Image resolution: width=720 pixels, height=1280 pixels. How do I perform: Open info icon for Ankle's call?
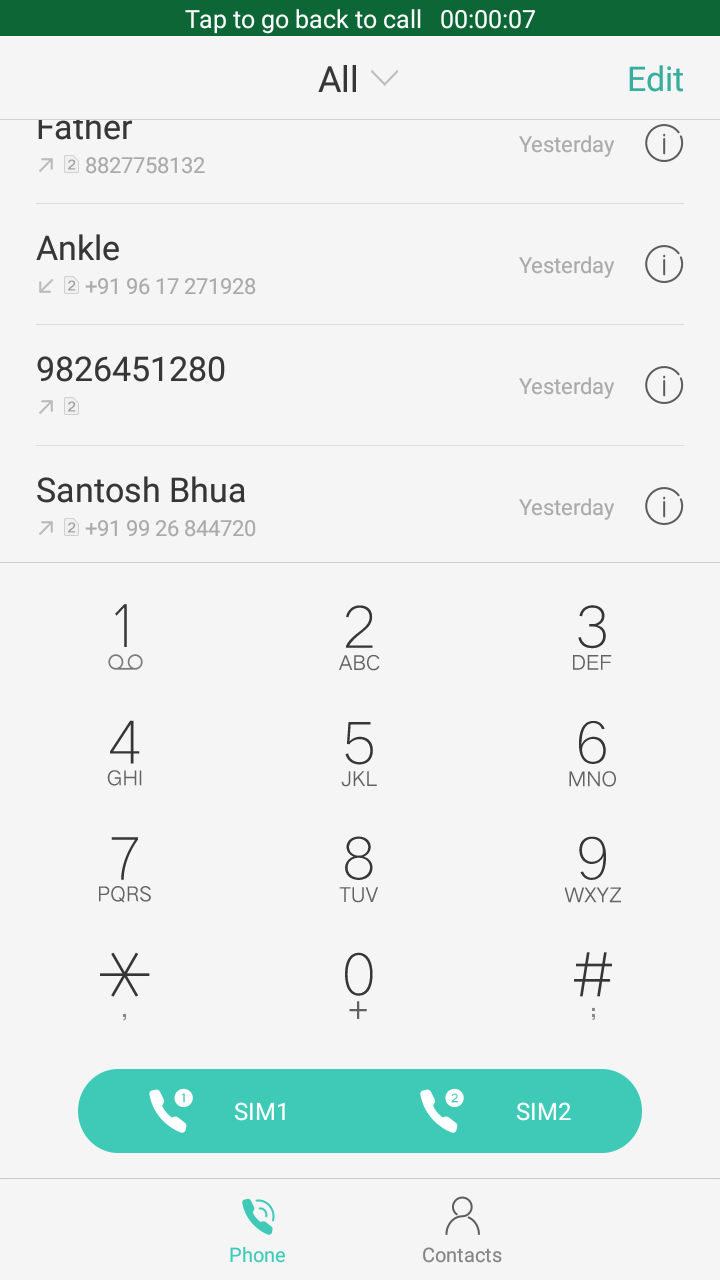pyautogui.click(x=664, y=265)
